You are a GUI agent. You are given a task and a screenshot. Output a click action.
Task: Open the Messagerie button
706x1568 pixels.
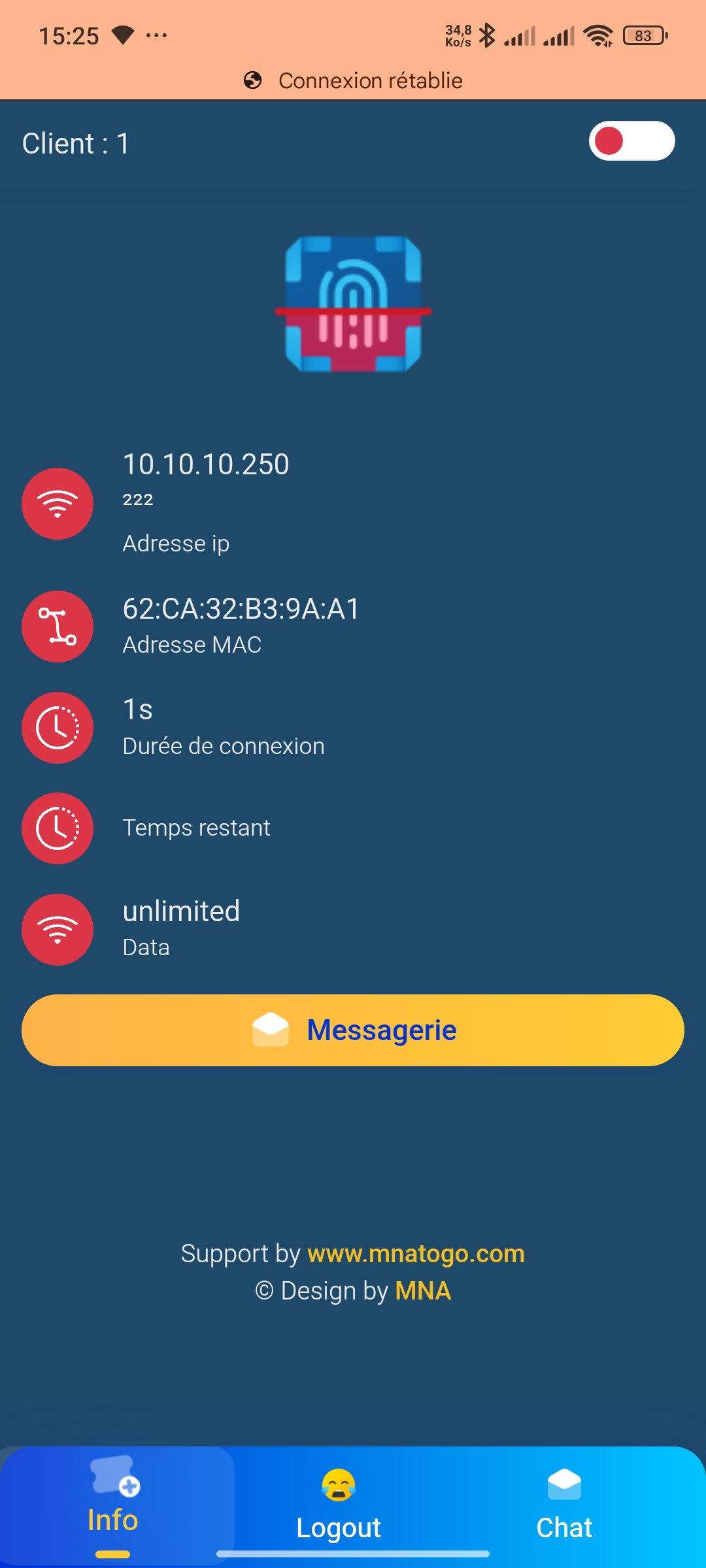click(x=353, y=1030)
